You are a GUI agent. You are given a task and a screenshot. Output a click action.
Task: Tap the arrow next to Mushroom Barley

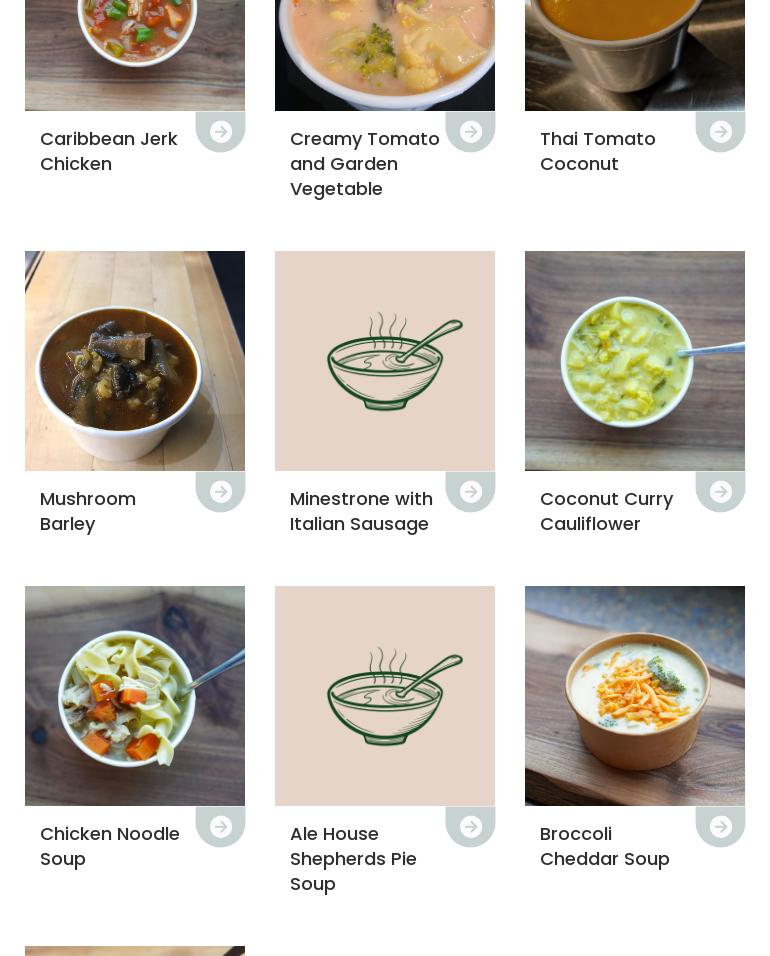(x=221, y=492)
